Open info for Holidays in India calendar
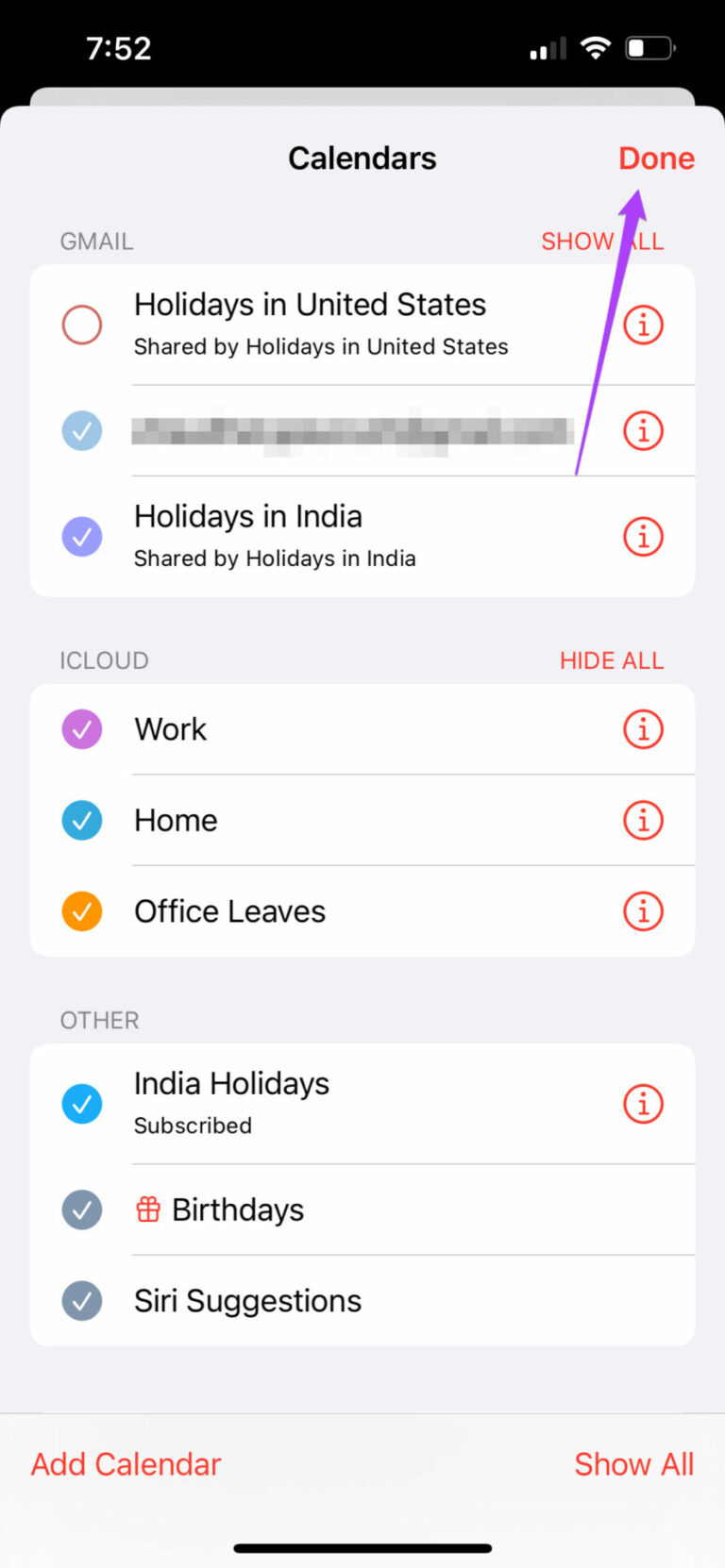 [643, 536]
